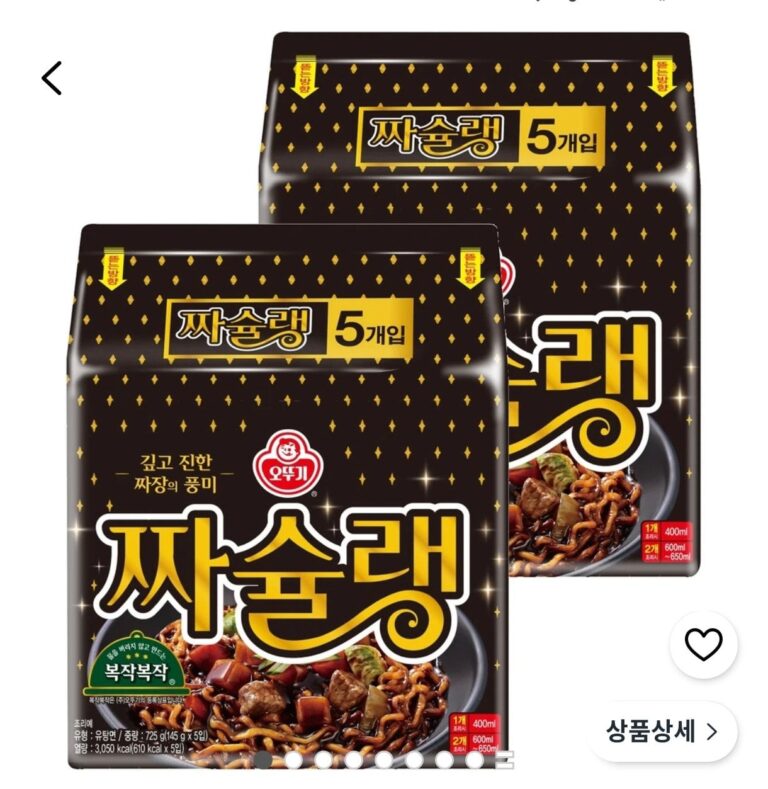Add this product to your wishlist

click(703, 645)
